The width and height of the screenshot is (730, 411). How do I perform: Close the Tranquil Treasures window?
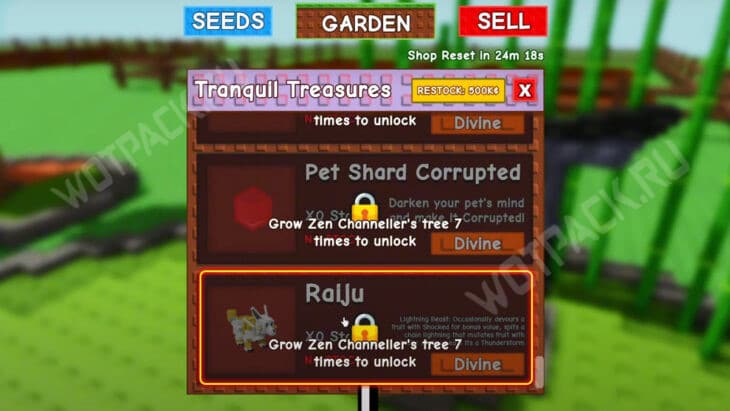coord(525,91)
